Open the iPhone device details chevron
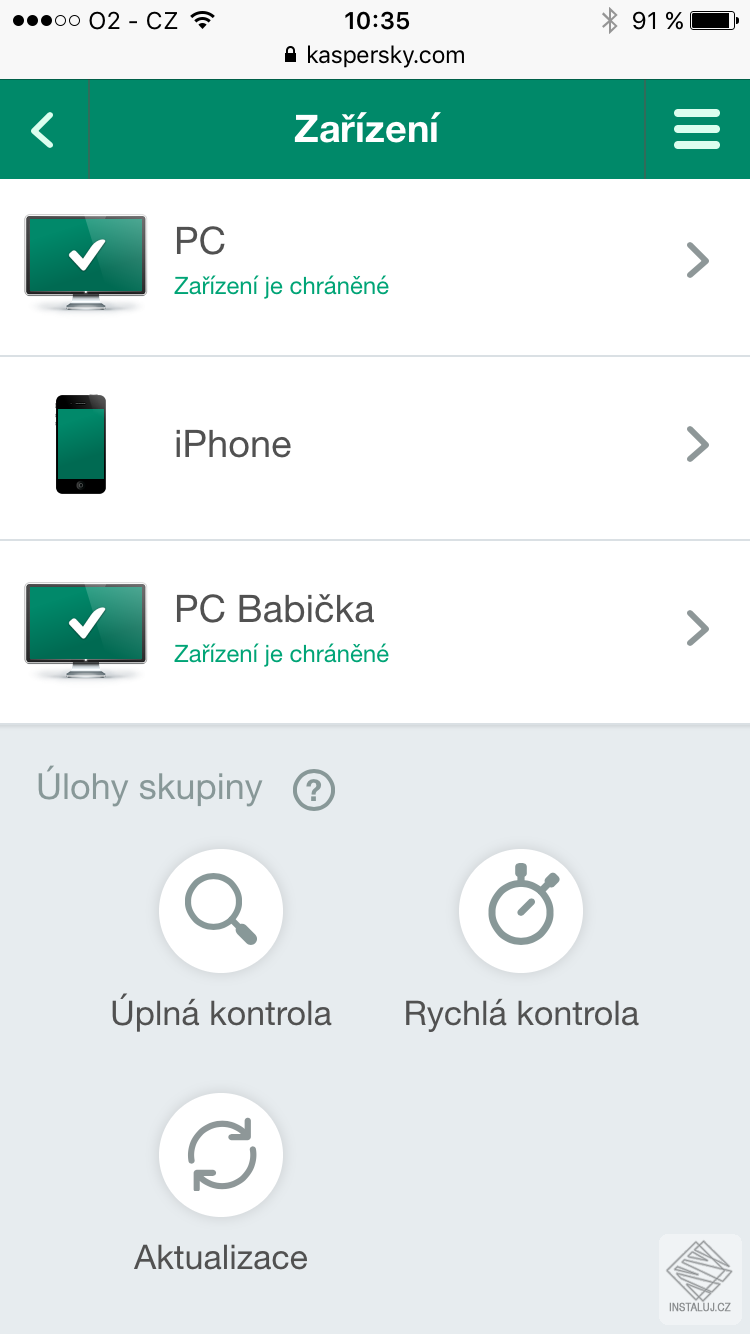 [x=698, y=444]
